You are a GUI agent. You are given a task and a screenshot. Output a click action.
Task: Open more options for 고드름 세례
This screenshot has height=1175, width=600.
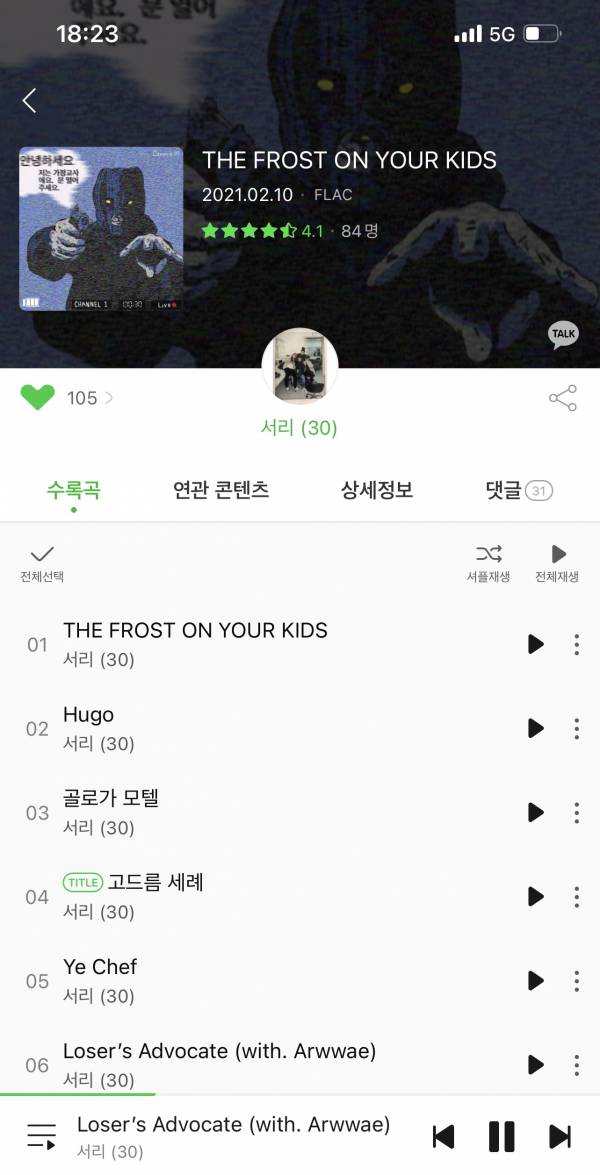pyautogui.click(x=577, y=896)
